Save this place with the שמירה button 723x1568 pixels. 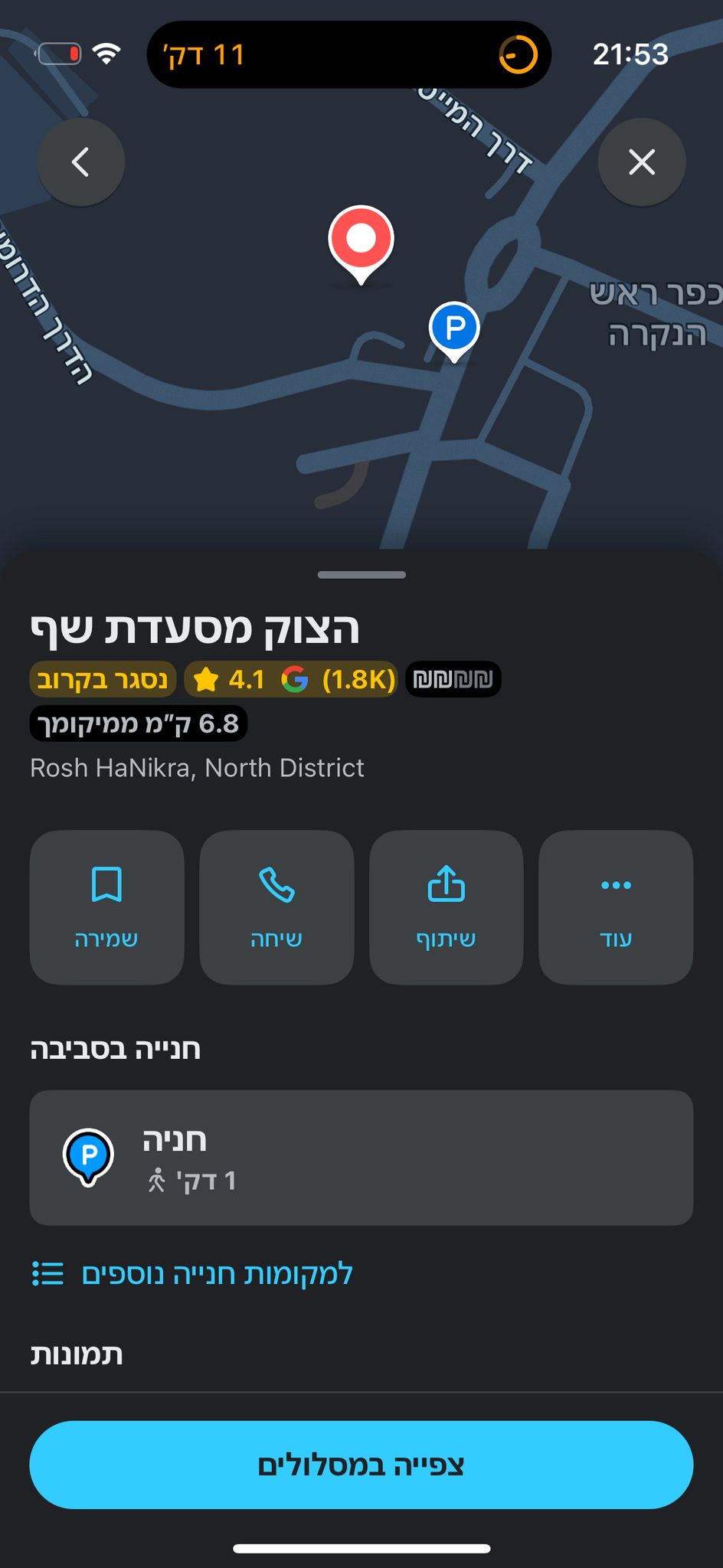(106, 907)
